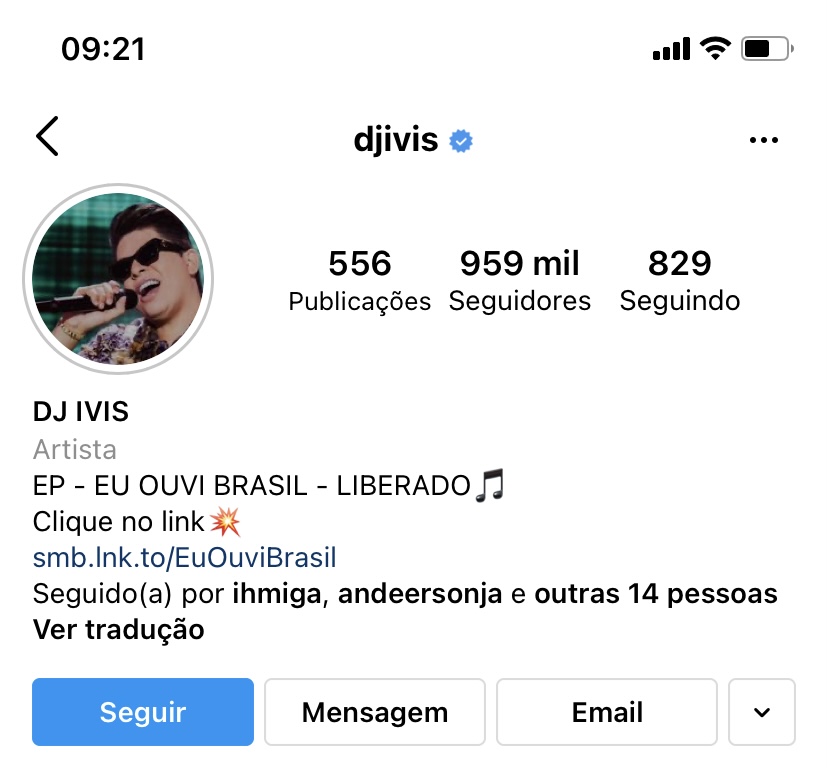Contact the artist through Email button
Image resolution: width=827 pixels, height=768 pixels.
(607, 712)
